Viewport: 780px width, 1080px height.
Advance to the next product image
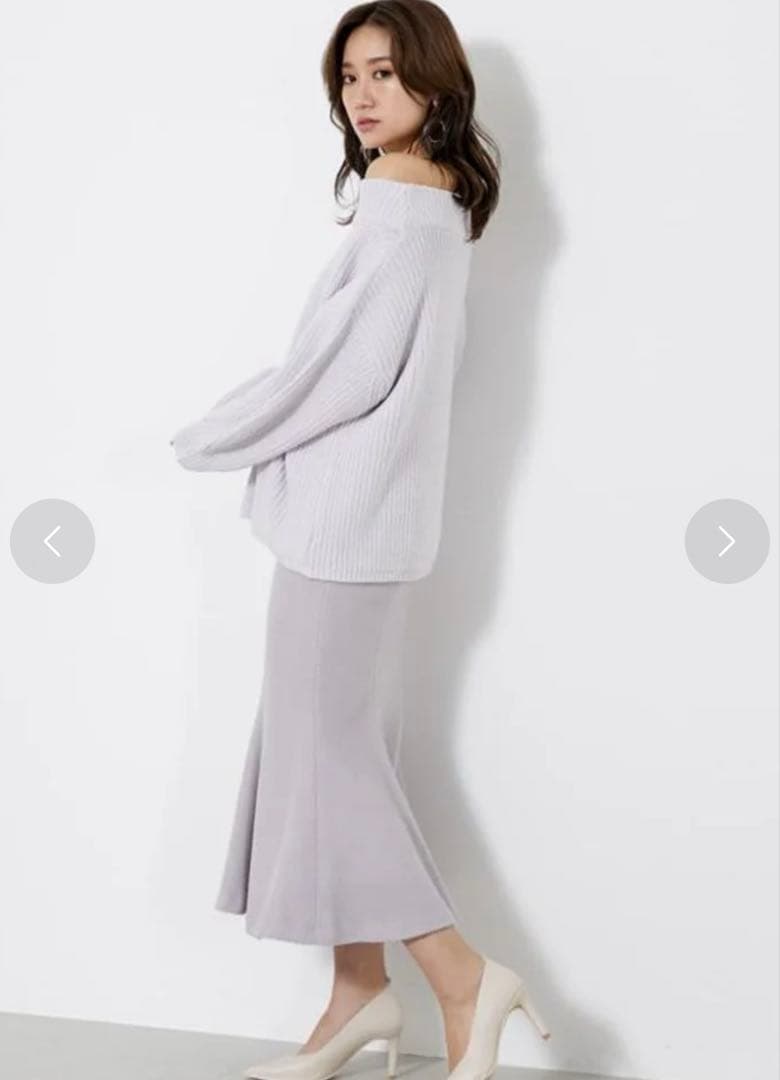pos(727,541)
